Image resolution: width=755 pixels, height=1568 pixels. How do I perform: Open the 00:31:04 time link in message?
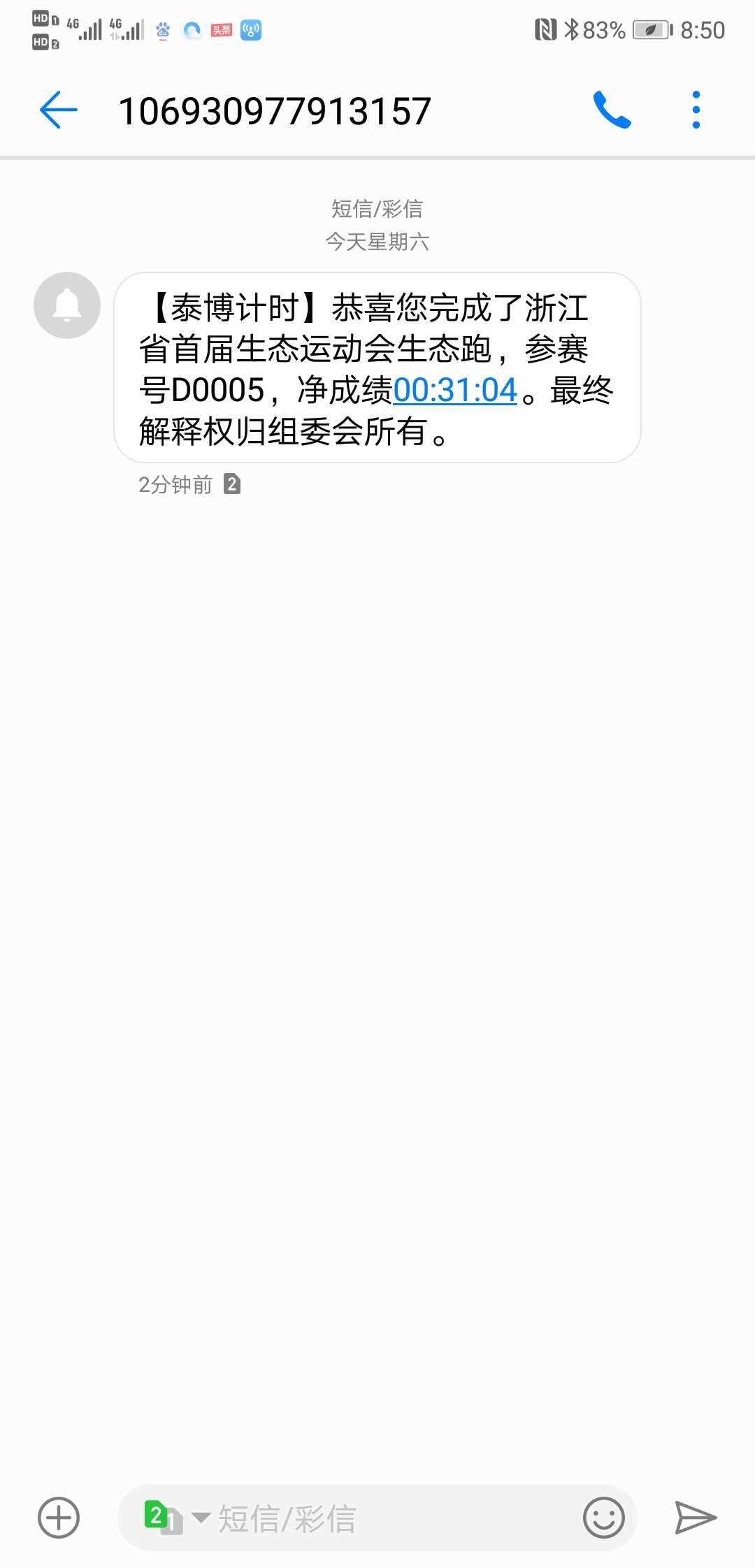[454, 391]
